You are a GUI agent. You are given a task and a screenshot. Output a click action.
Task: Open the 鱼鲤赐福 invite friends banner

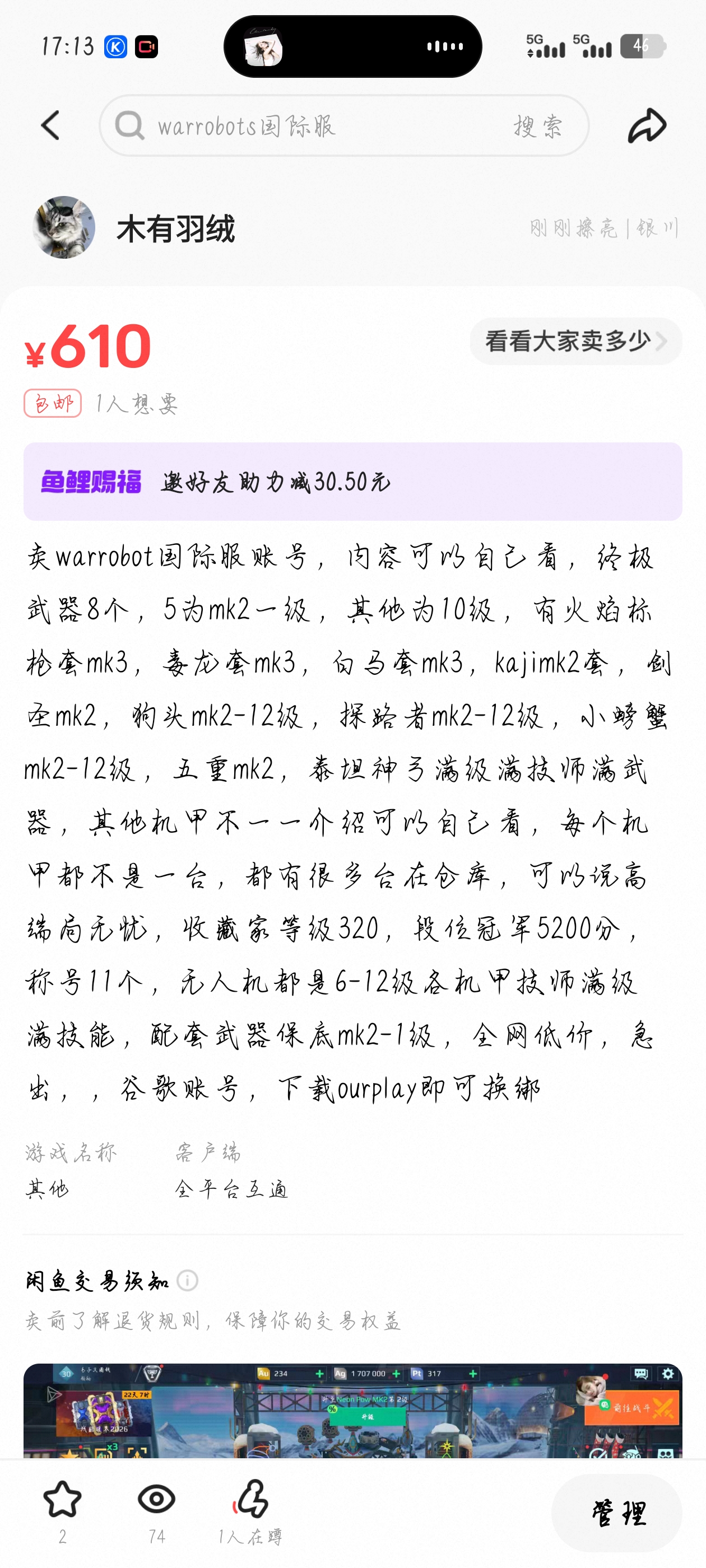click(x=352, y=482)
